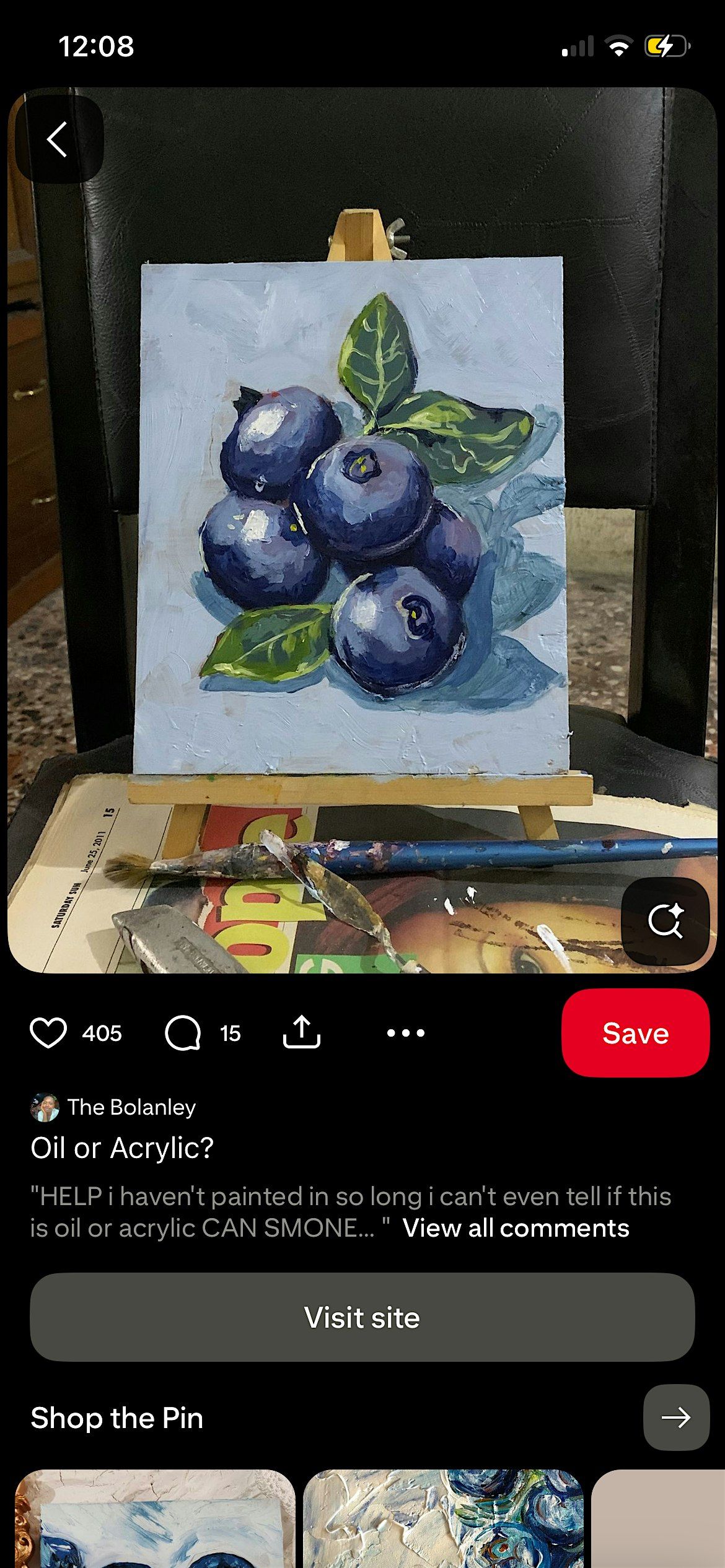The width and height of the screenshot is (725, 1568).
Task: Open The Bolanley's profile
Action: point(131,1107)
